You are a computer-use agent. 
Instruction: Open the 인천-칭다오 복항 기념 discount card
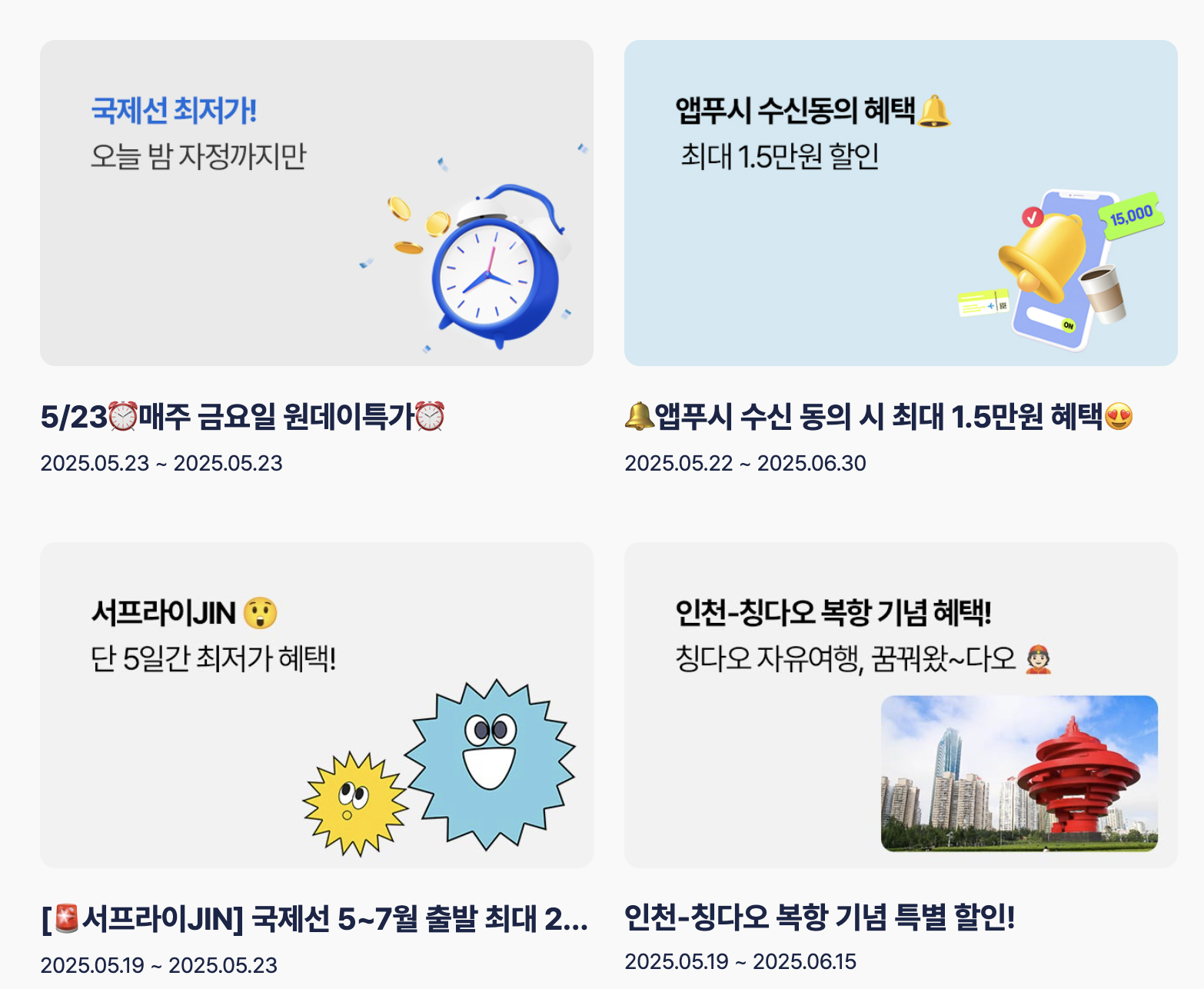tap(900, 705)
